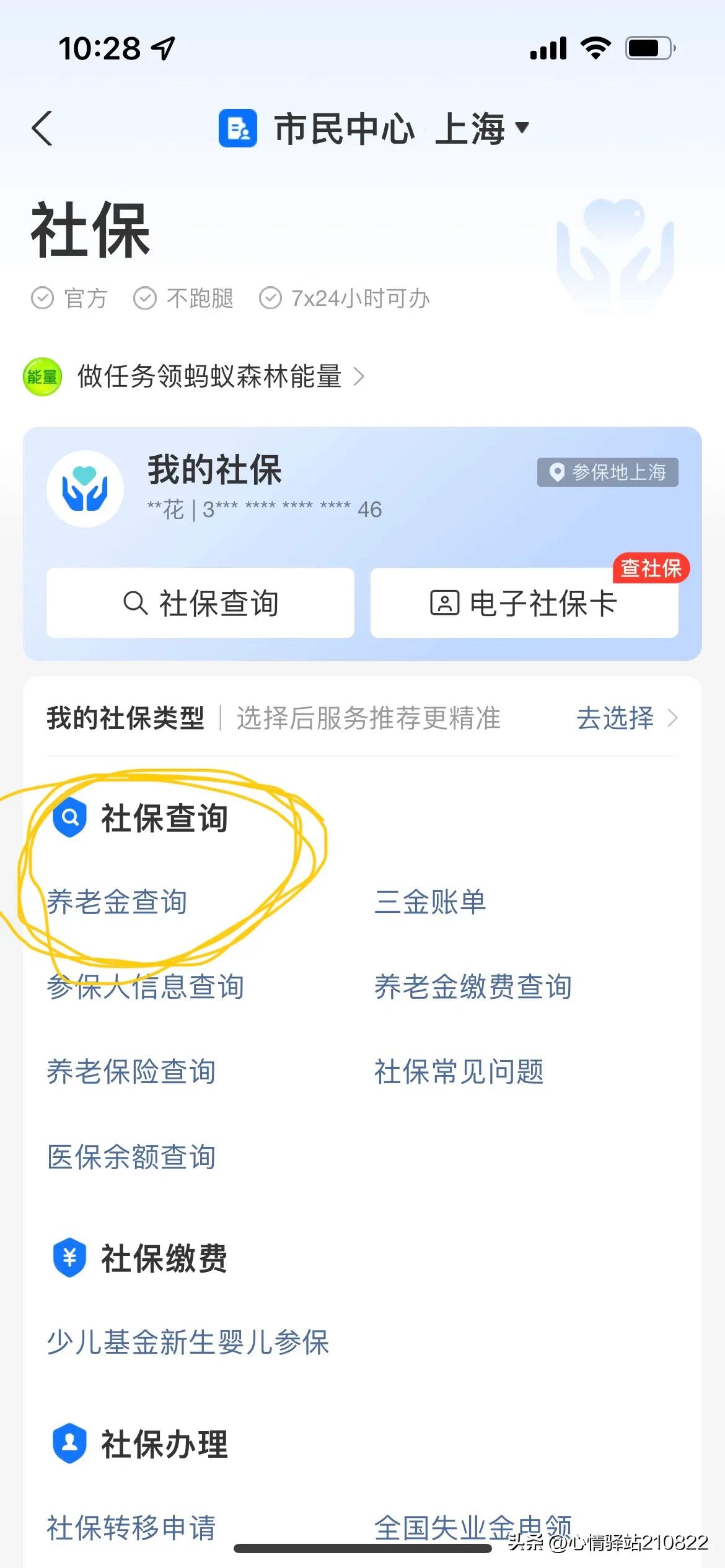Click the 社保缴费 yen shield icon

(68, 1257)
